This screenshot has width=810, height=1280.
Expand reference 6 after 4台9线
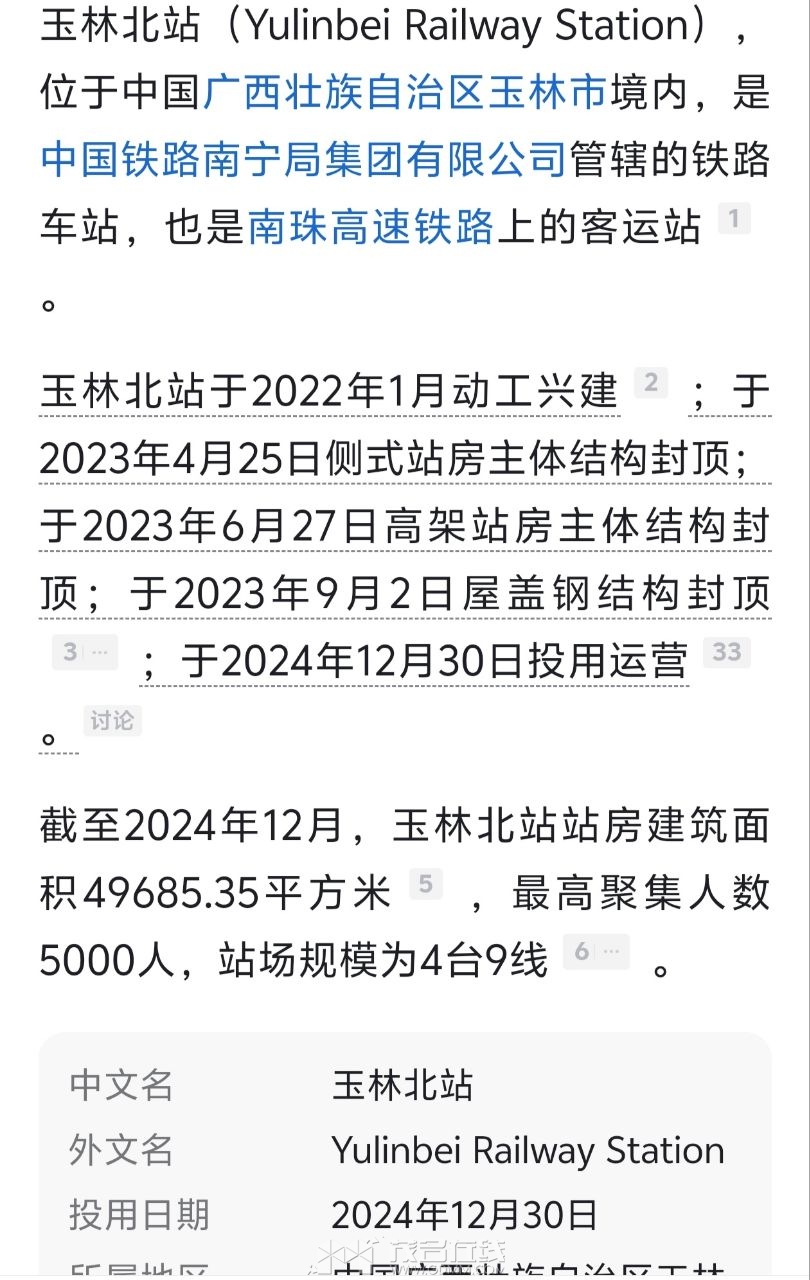(x=596, y=952)
